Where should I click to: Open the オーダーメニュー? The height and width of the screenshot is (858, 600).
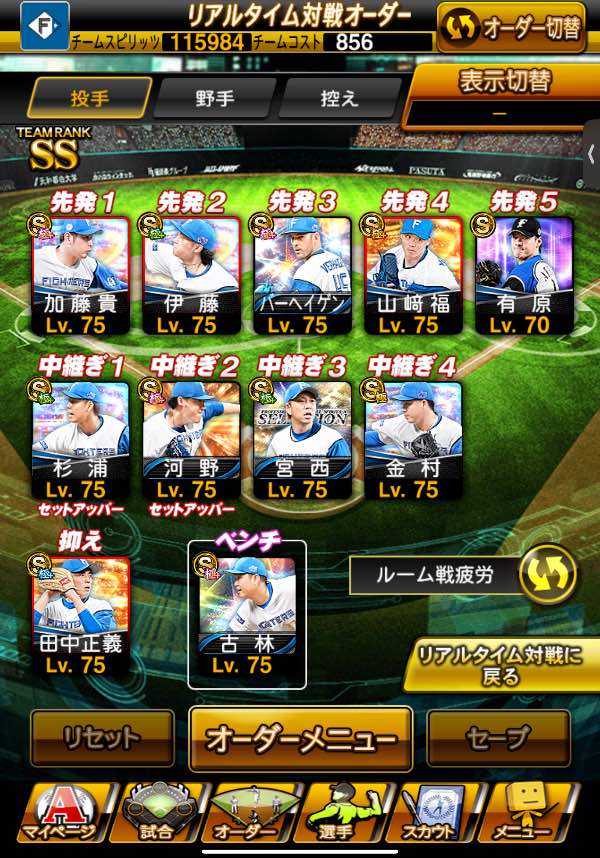[300, 739]
